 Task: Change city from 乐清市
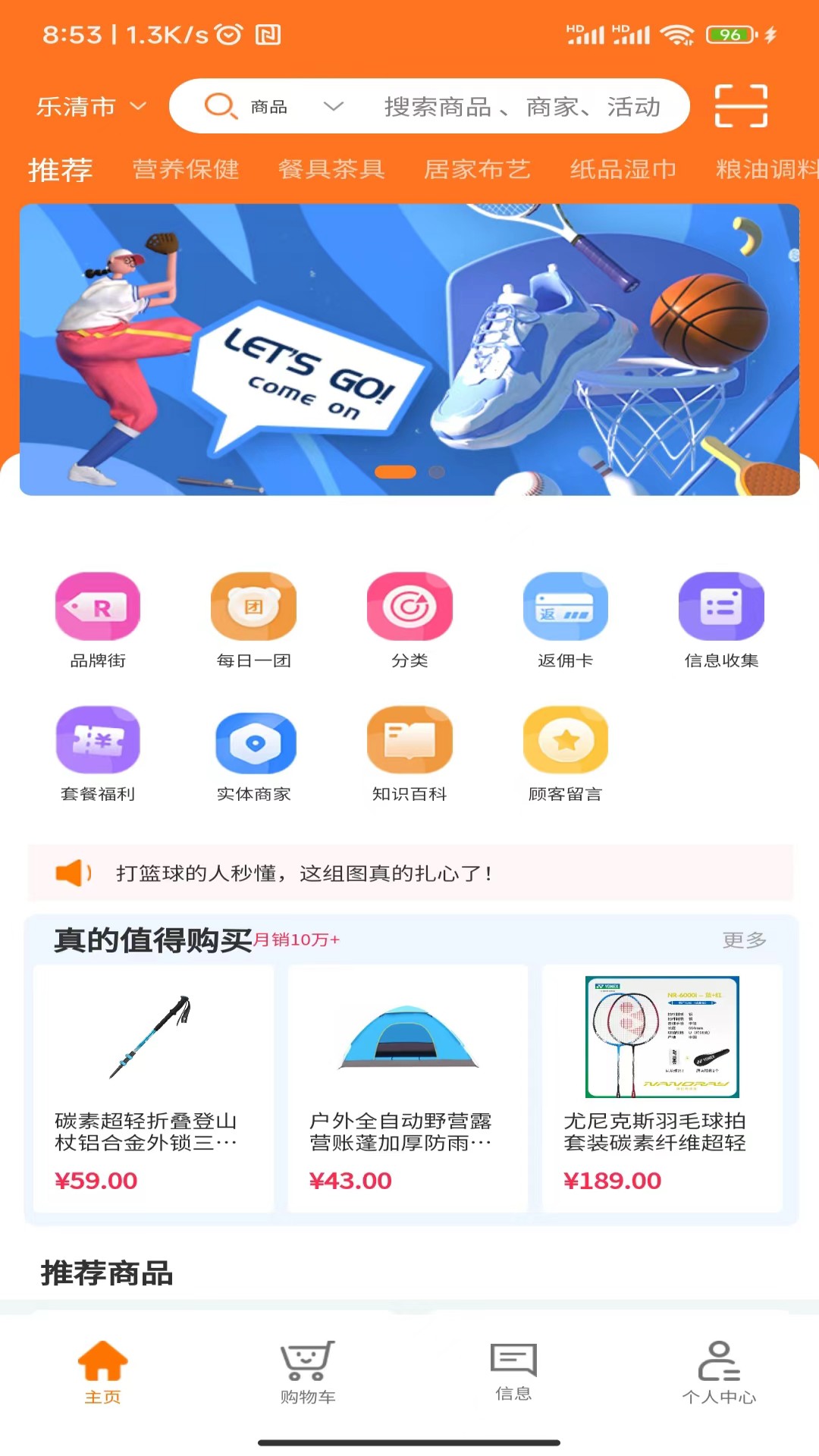tap(90, 106)
